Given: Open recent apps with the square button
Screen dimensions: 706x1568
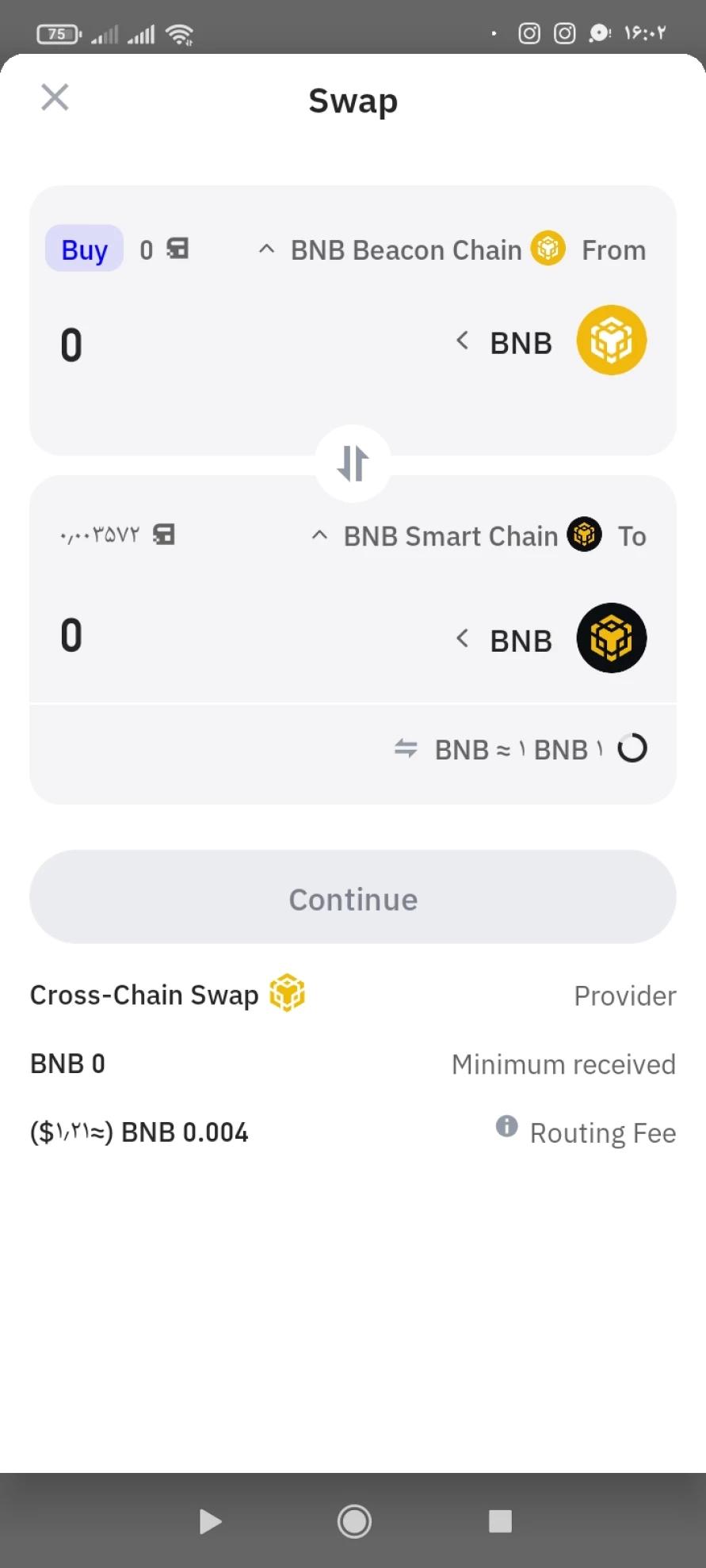Looking at the screenshot, I should tap(500, 1521).
